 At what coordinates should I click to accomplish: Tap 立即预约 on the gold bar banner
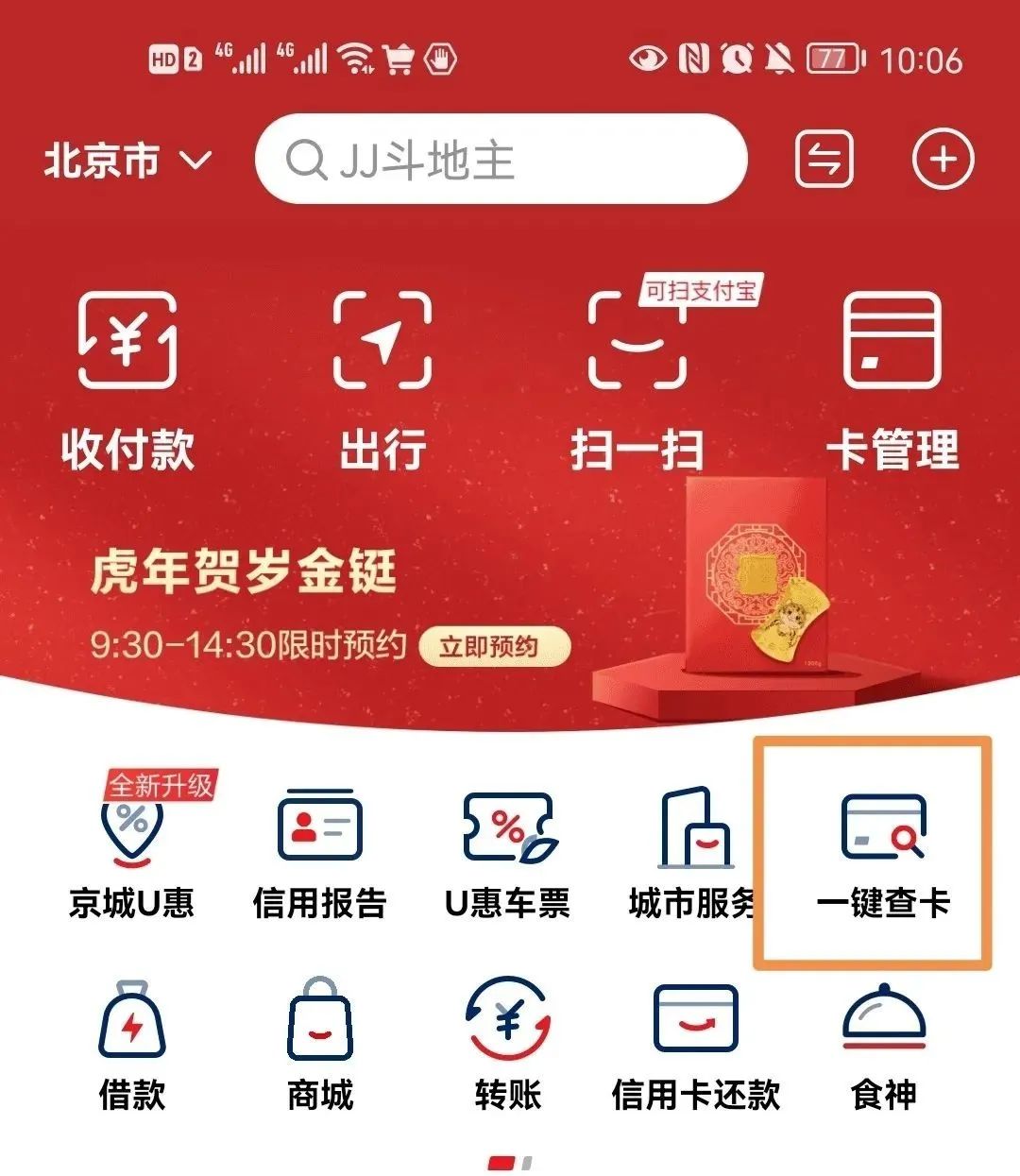[x=494, y=647]
